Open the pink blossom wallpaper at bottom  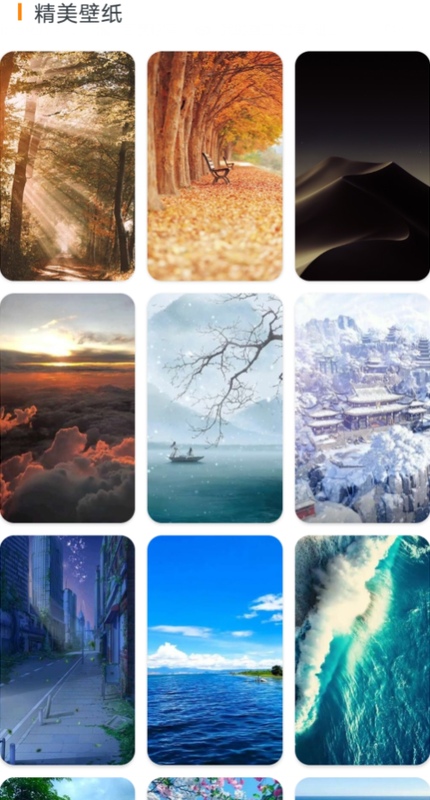tap(215, 789)
